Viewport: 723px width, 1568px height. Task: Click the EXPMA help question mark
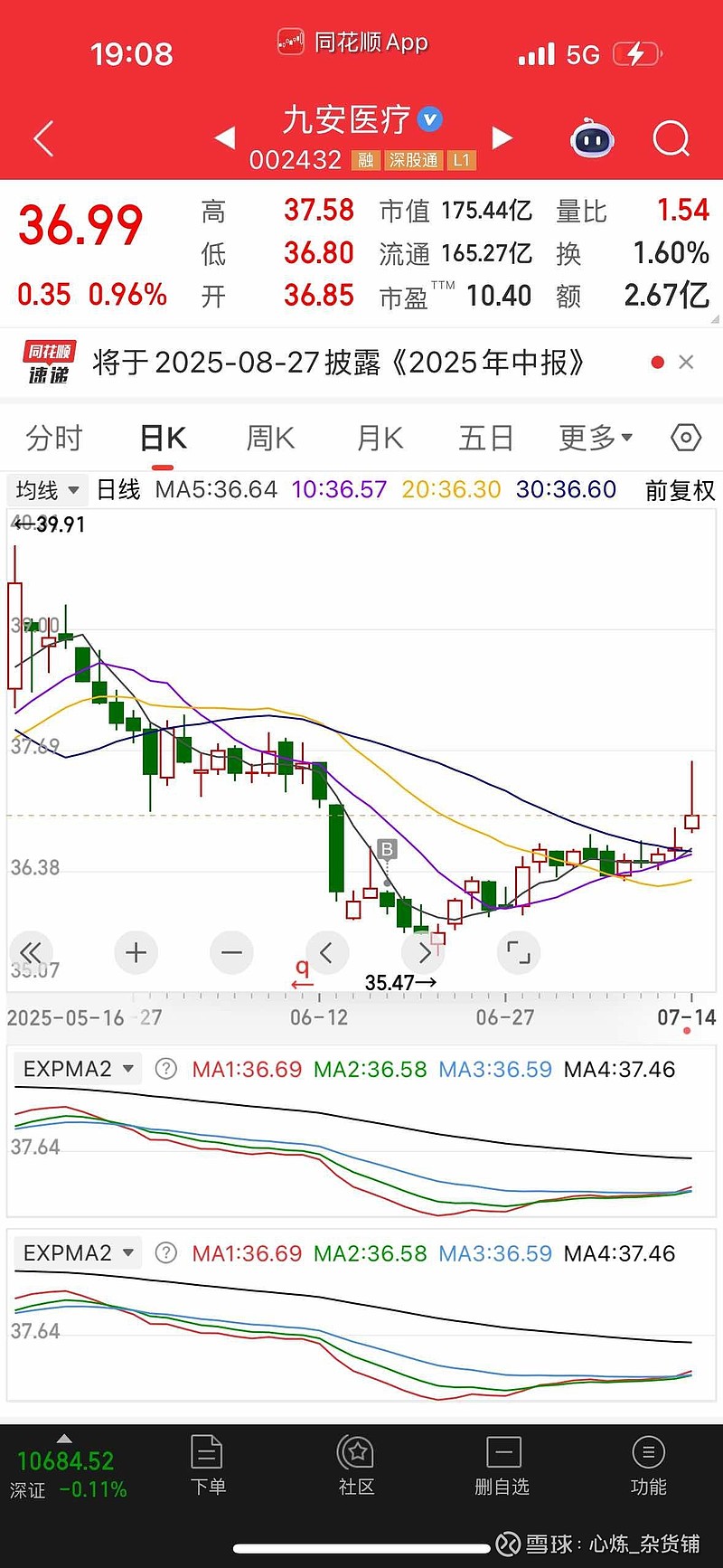point(165,1068)
